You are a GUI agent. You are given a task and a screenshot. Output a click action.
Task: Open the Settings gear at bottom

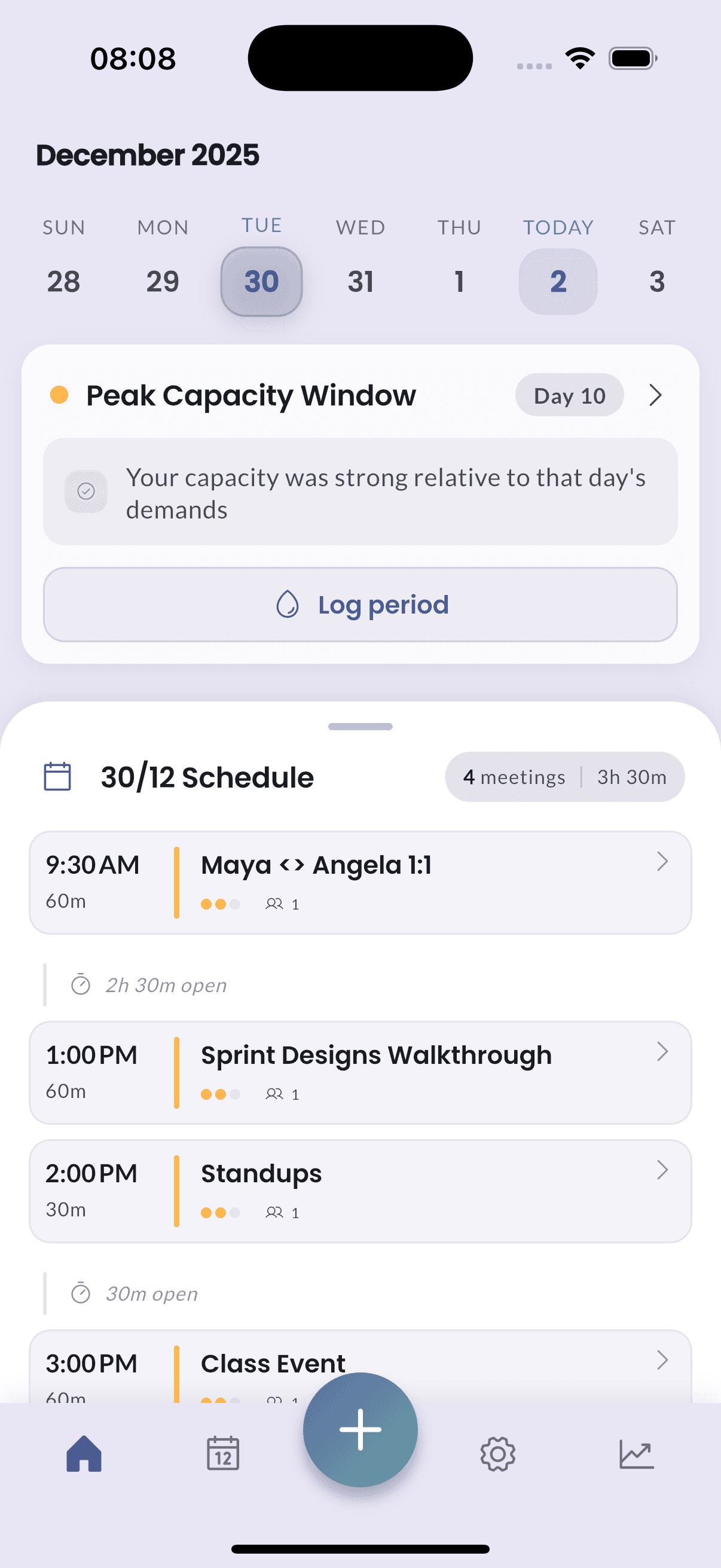click(x=497, y=1455)
